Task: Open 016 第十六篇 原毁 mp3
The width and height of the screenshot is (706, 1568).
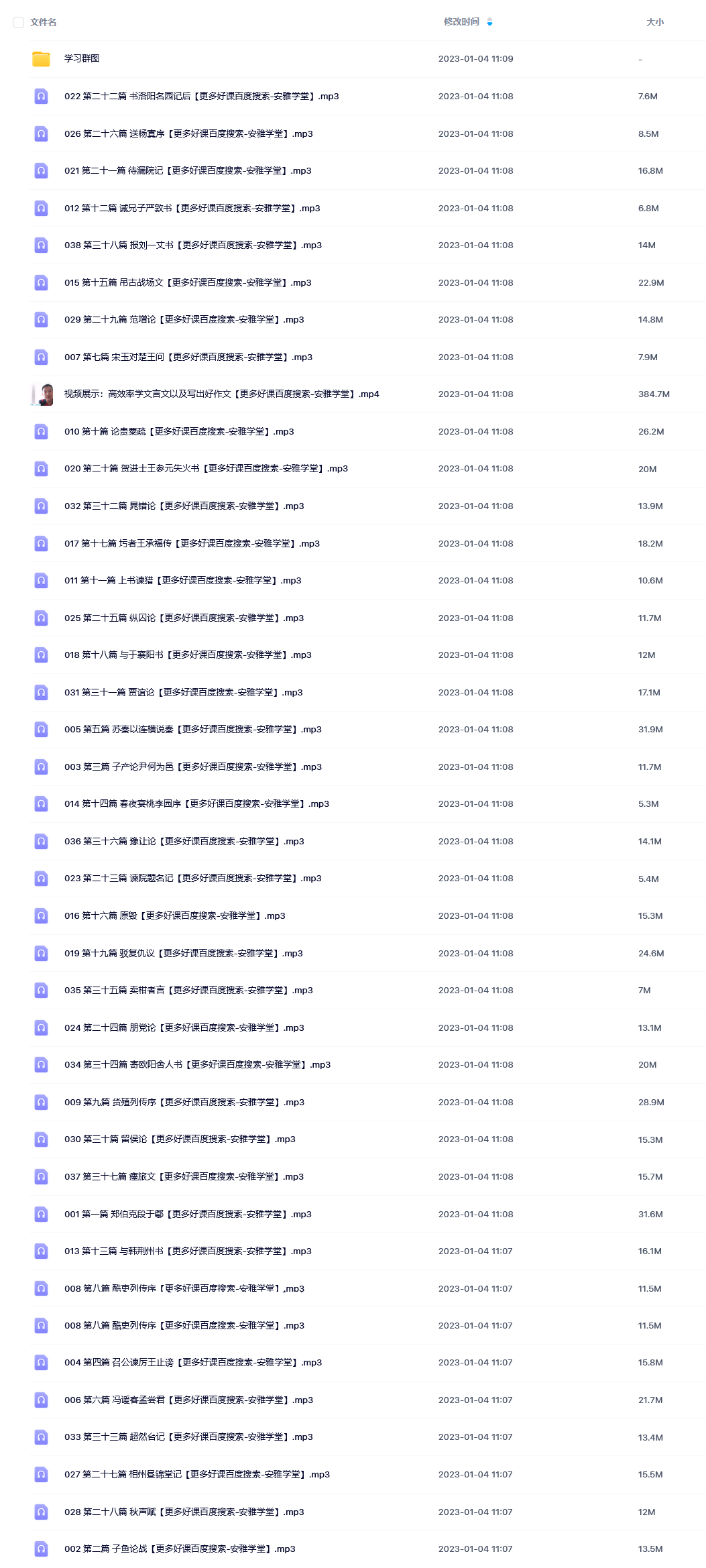Action: [x=174, y=916]
